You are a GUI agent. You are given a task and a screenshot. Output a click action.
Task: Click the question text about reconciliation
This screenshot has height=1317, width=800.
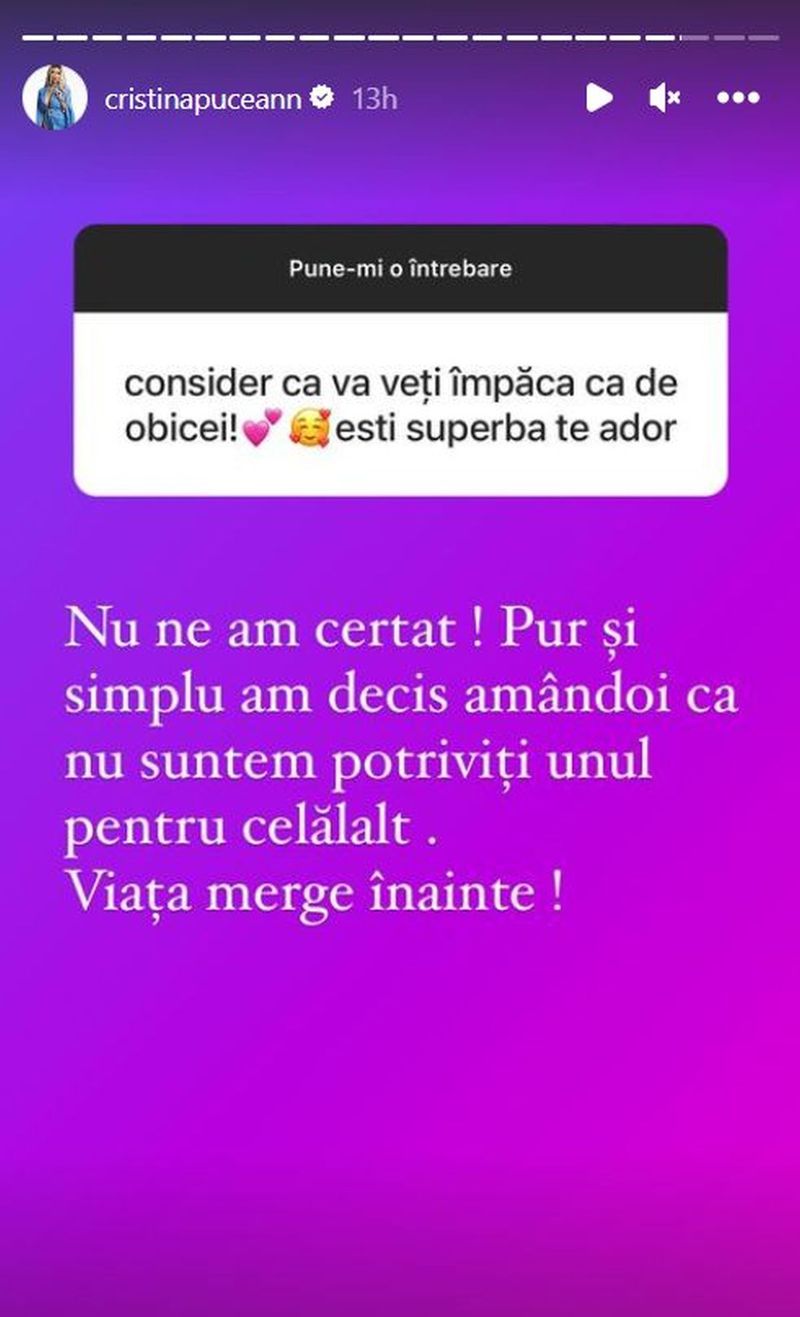(x=400, y=403)
